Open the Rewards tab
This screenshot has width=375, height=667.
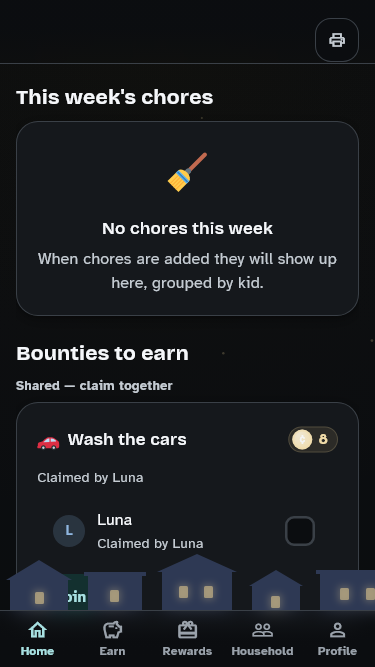coord(187,638)
